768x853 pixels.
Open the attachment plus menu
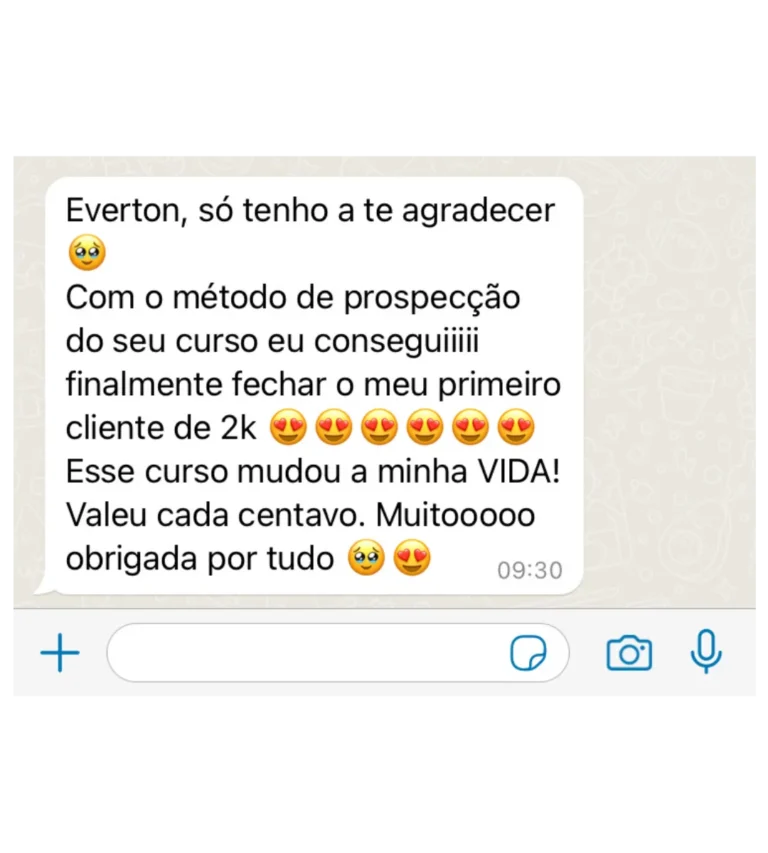tap(60, 654)
